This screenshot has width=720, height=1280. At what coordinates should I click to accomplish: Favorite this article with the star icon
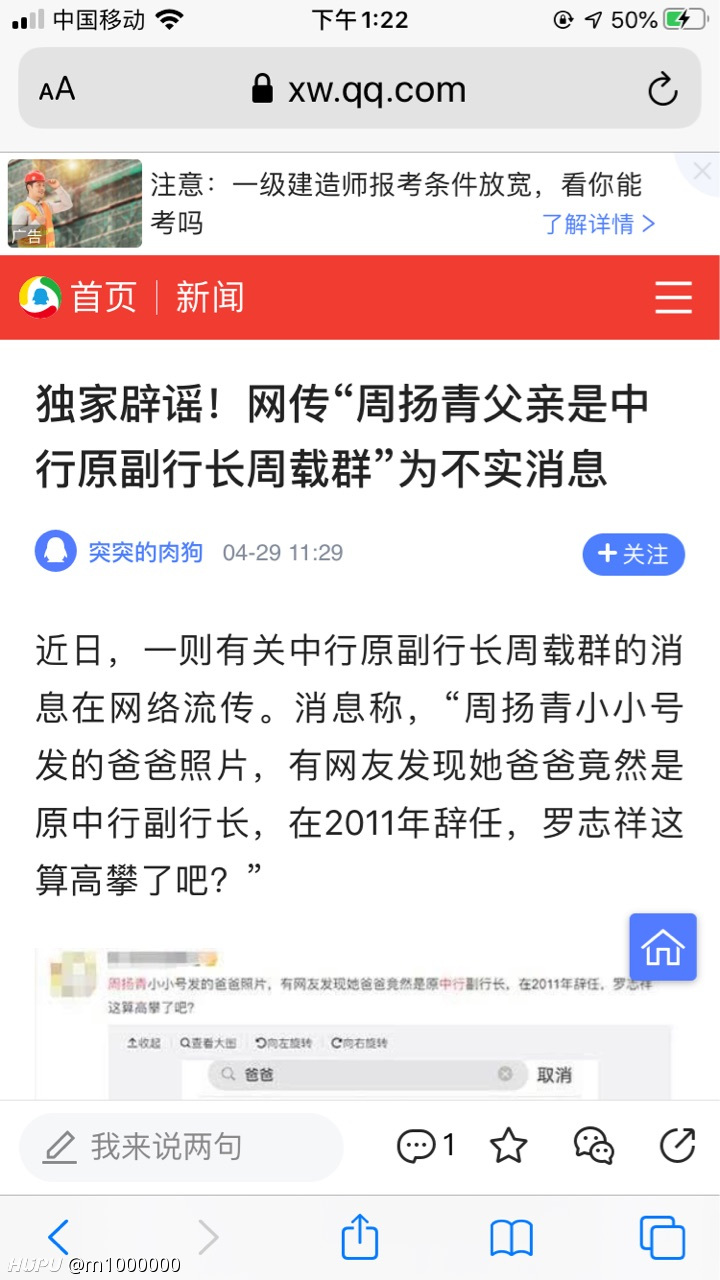coord(508,1146)
